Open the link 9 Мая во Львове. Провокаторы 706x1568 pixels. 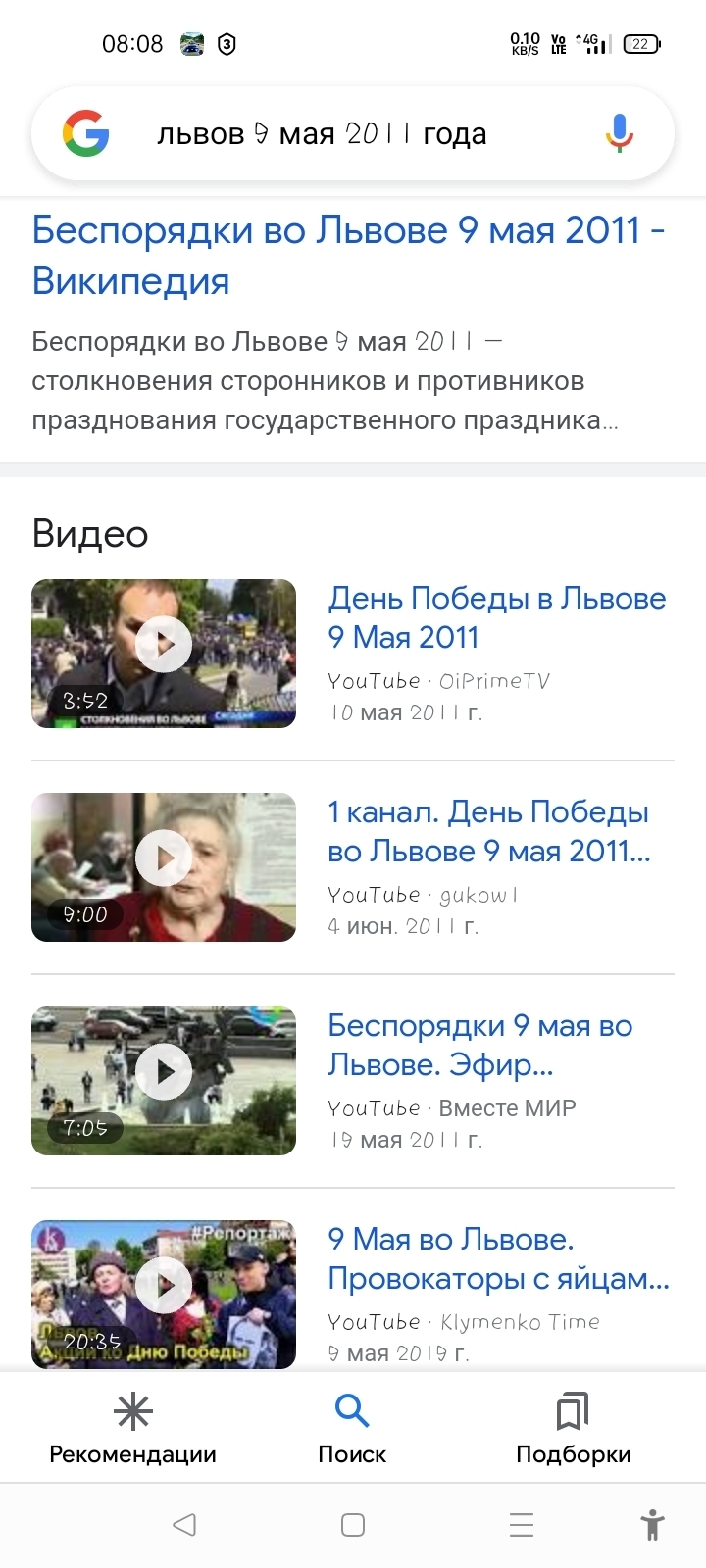tap(498, 1258)
